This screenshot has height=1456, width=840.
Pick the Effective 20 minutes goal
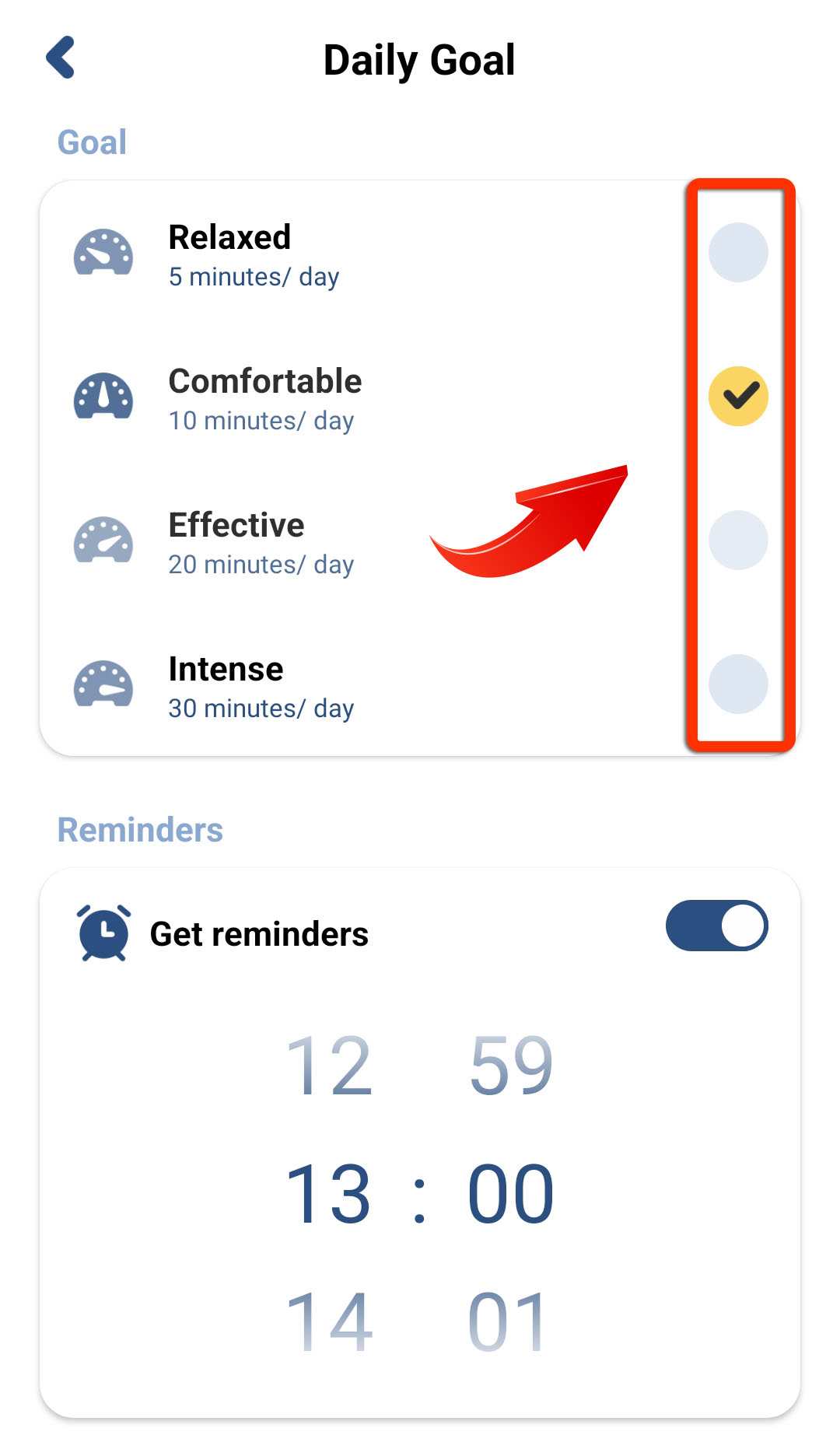[x=737, y=541]
